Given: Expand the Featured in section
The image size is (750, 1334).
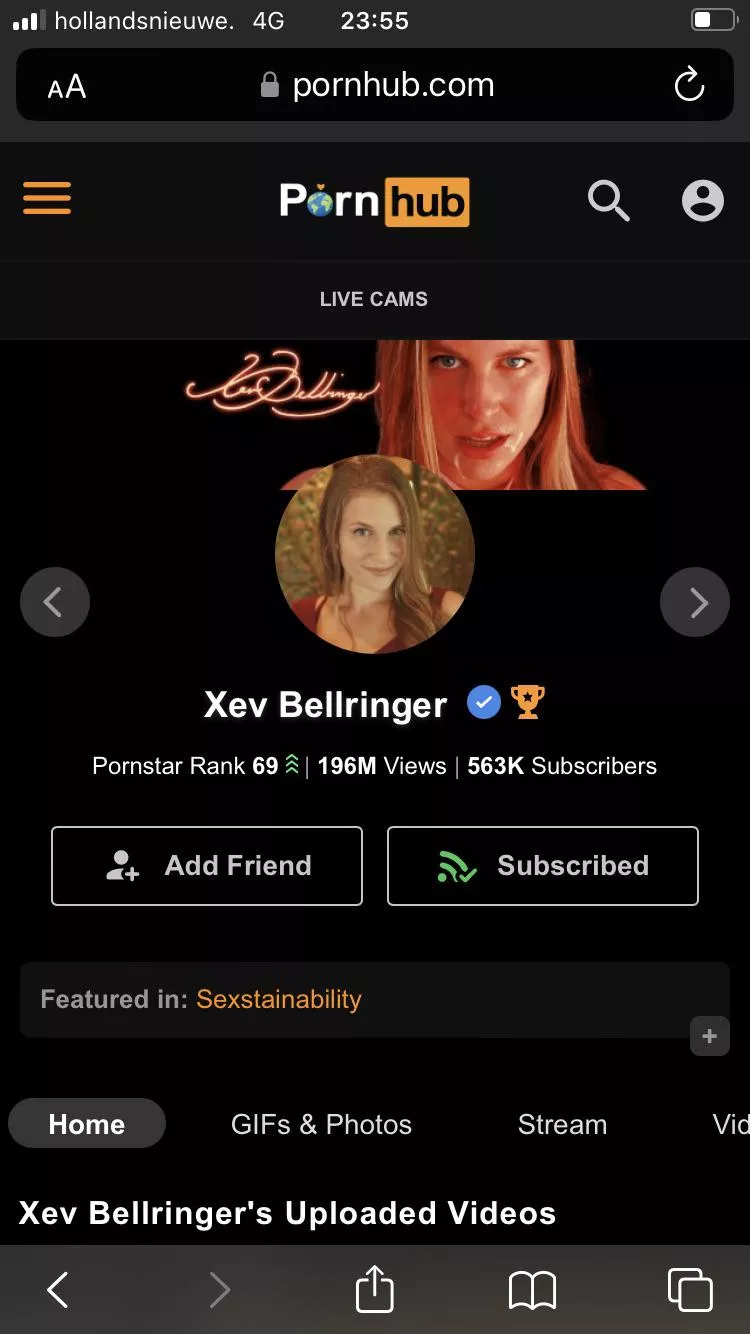Looking at the screenshot, I should [x=709, y=1036].
